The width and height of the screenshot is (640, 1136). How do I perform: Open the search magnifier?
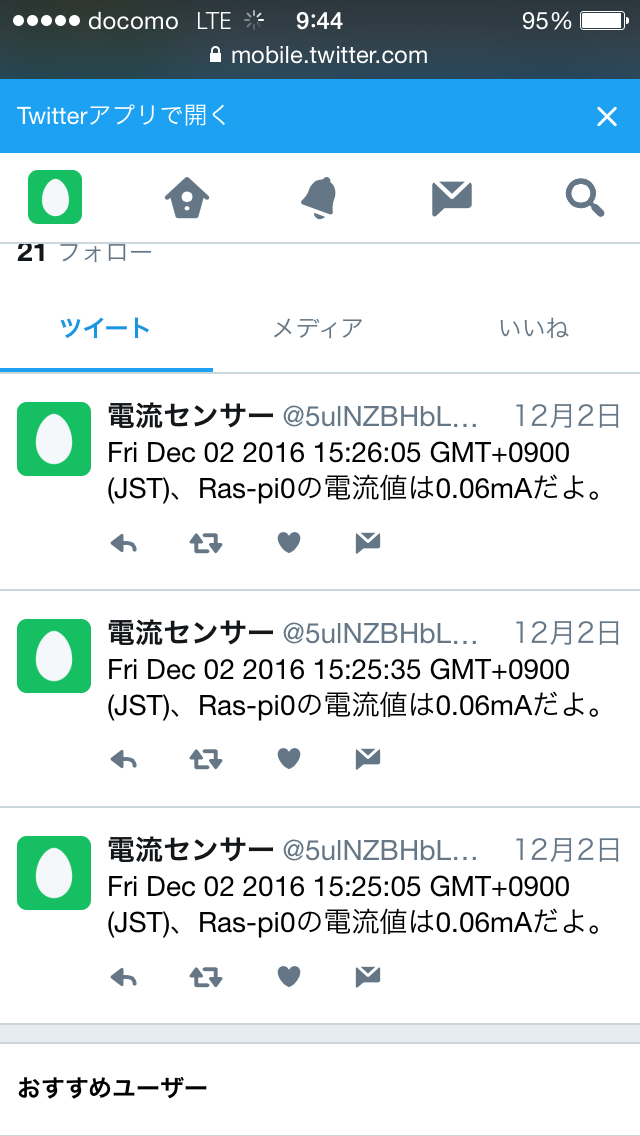pyautogui.click(x=585, y=198)
